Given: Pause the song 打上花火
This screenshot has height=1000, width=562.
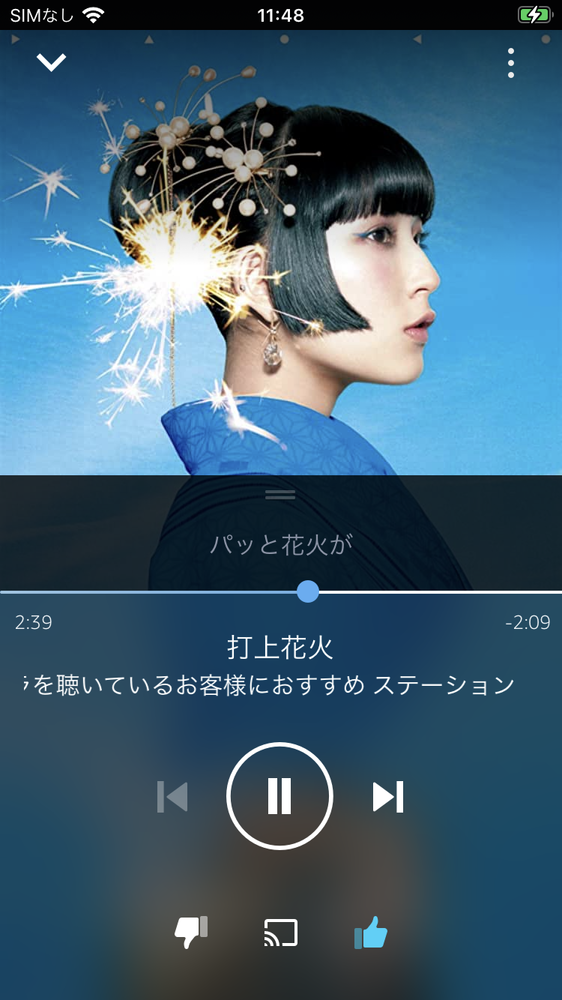Looking at the screenshot, I should (279, 796).
